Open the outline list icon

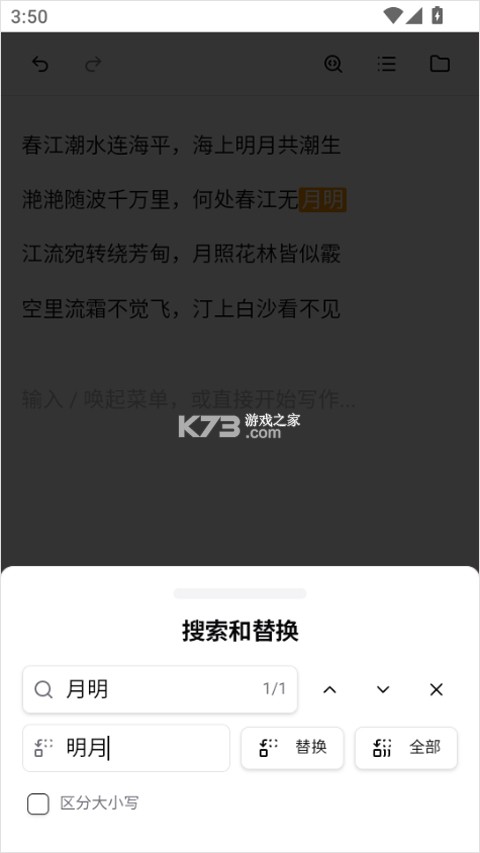click(386, 64)
